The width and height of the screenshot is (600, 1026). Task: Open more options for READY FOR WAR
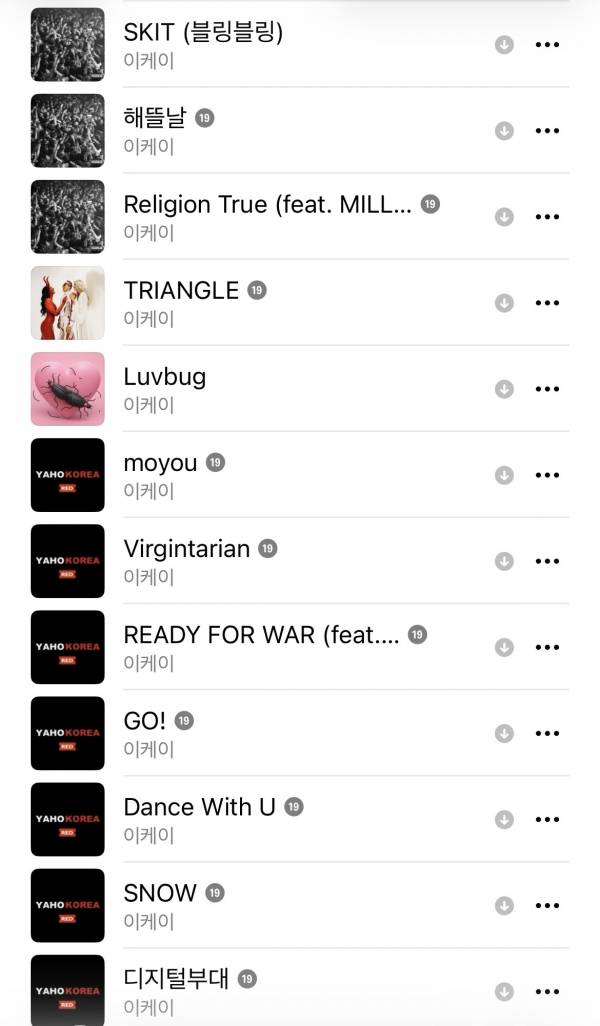(x=547, y=647)
